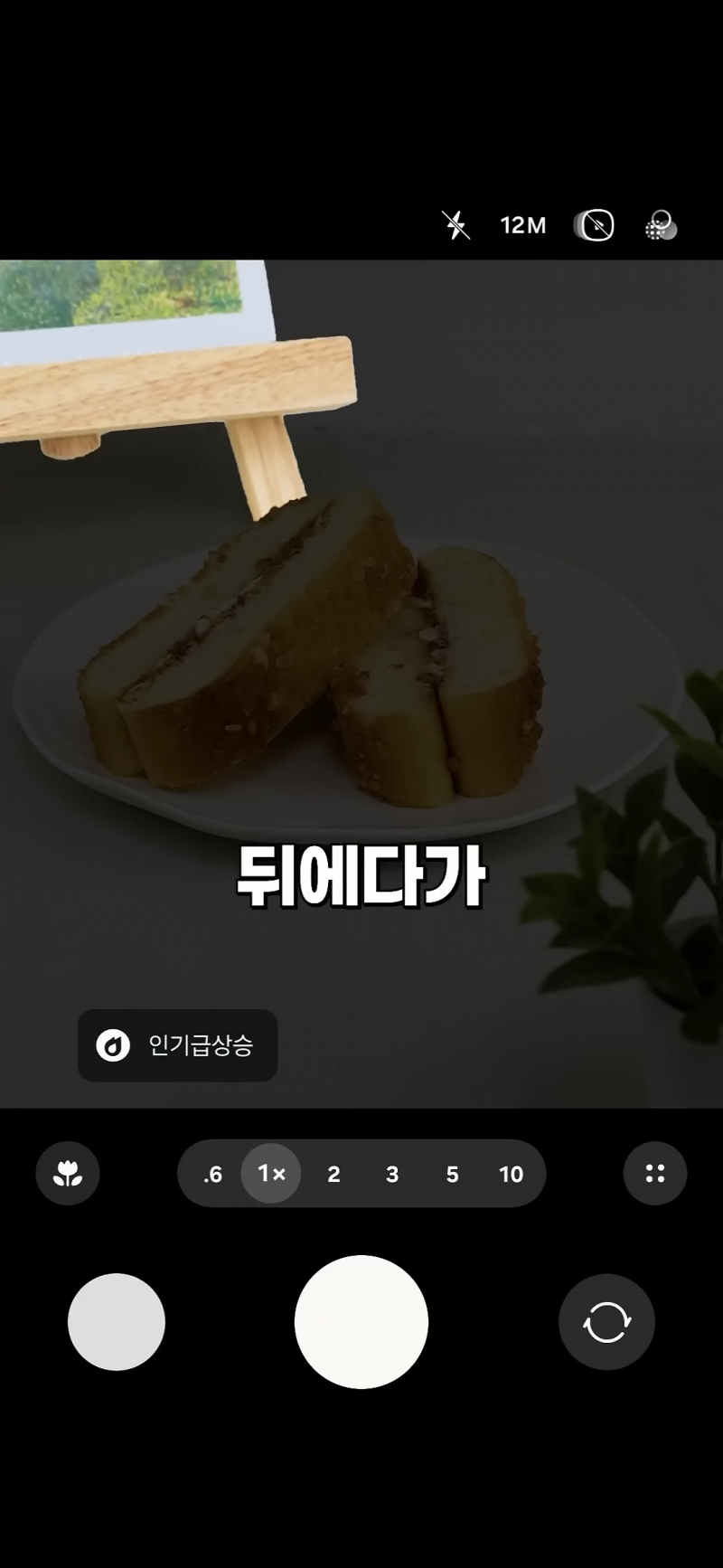Select the .6 ultra-wide zoom
Screen dimensions: 723x1568
click(x=213, y=1174)
